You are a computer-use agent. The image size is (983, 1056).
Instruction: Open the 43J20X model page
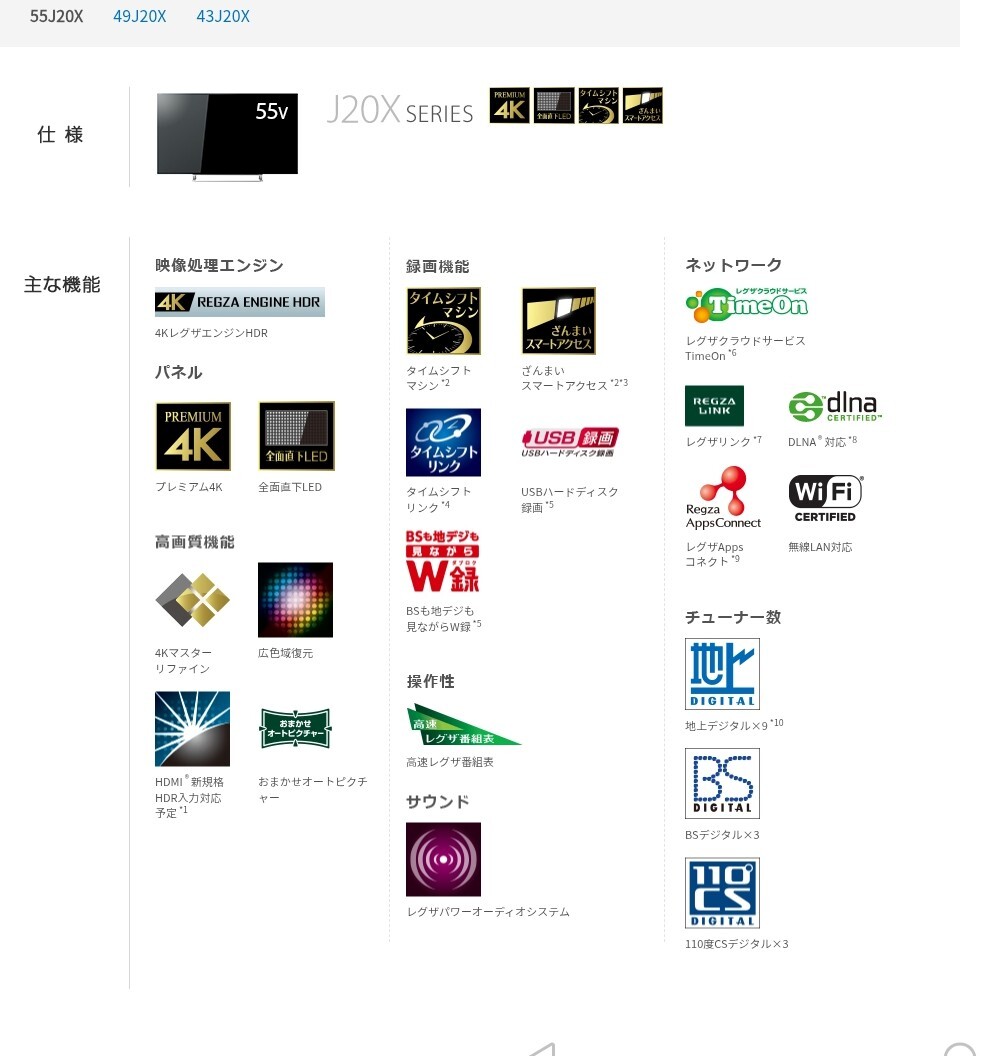[222, 16]
